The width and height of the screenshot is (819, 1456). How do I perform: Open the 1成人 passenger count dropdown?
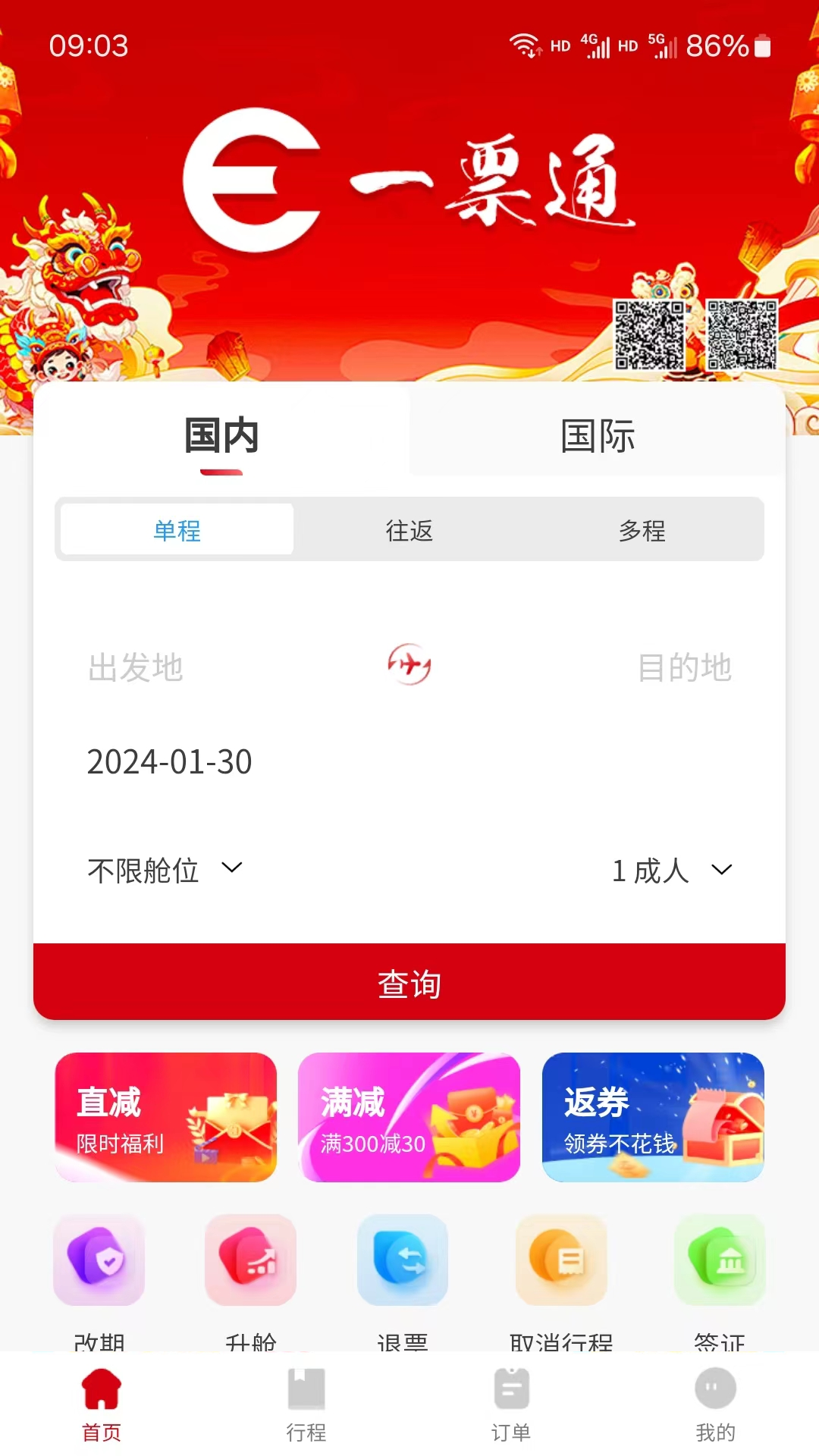point(671,870)
